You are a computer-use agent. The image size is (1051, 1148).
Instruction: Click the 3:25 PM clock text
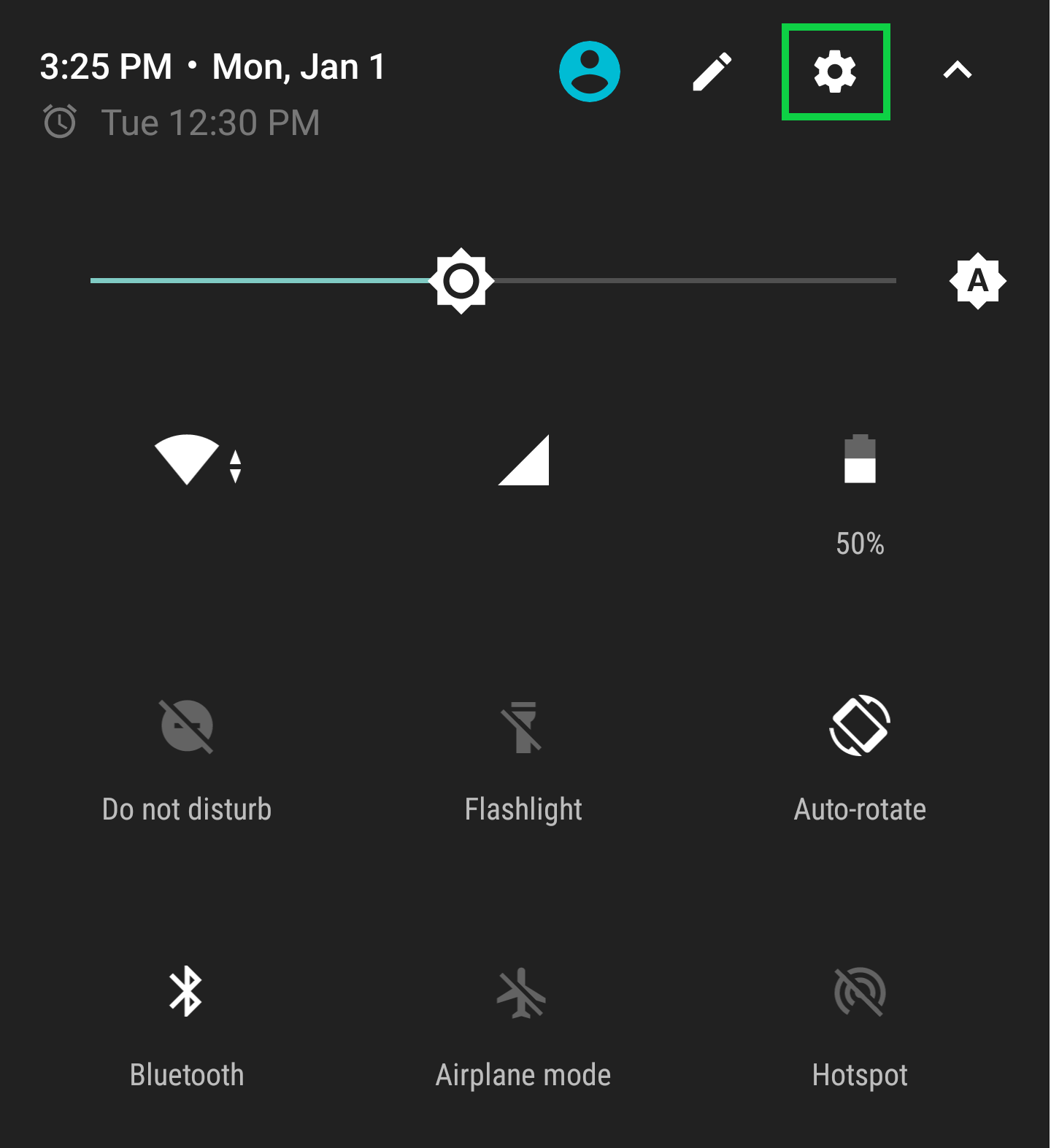(x=105, y=66)
